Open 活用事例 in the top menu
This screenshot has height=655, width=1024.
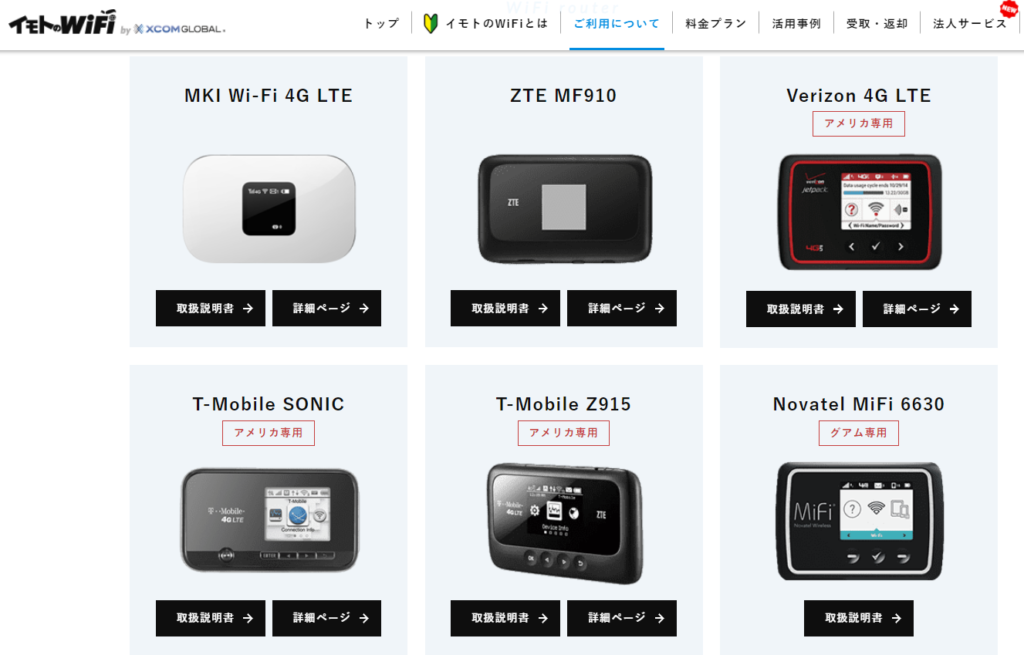796,23
